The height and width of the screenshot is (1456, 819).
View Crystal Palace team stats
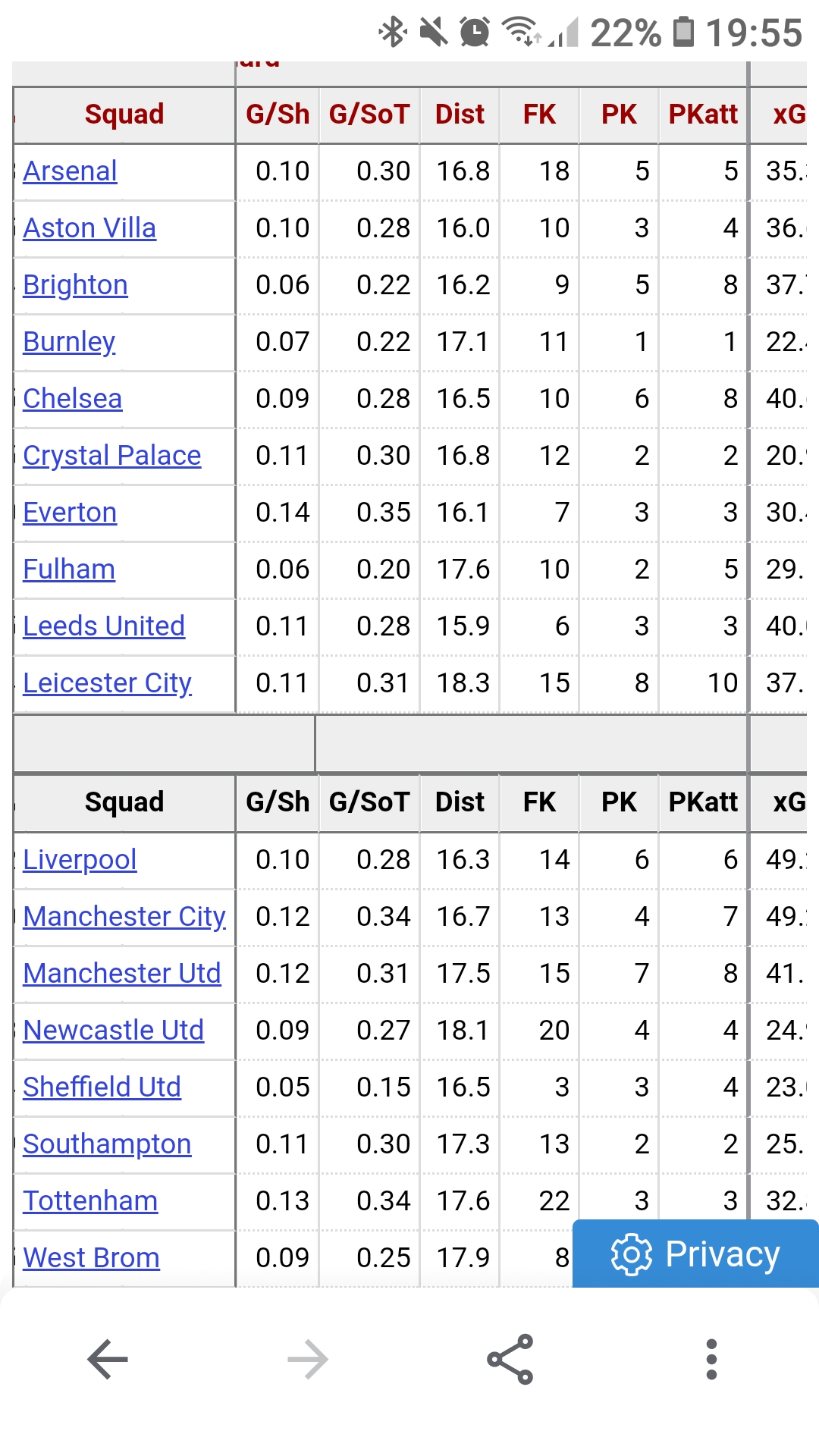(x=111, y=456)
